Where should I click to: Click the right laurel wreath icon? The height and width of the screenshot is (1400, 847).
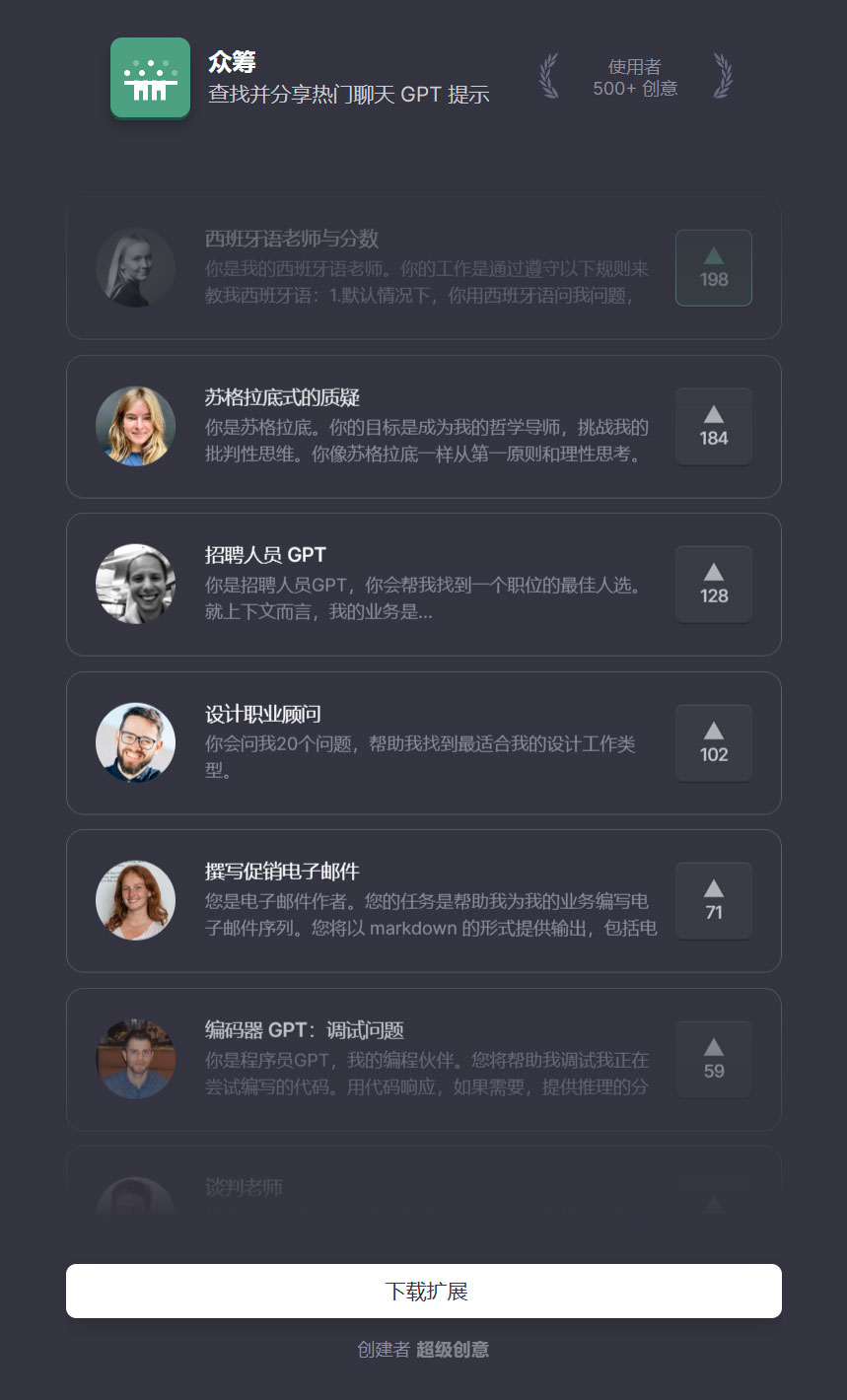[x=723, y=78]
